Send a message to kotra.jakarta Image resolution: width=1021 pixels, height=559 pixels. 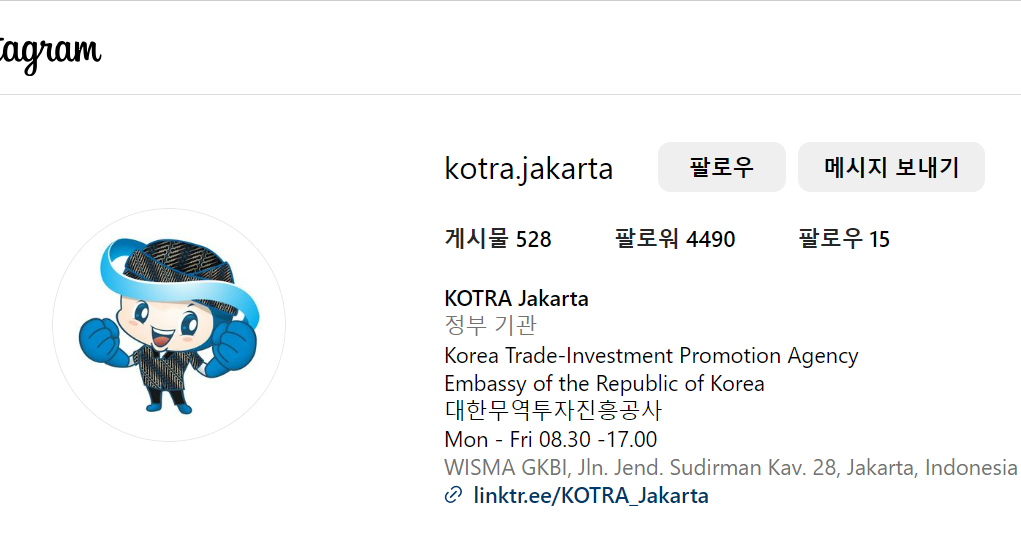pos(890,167)
